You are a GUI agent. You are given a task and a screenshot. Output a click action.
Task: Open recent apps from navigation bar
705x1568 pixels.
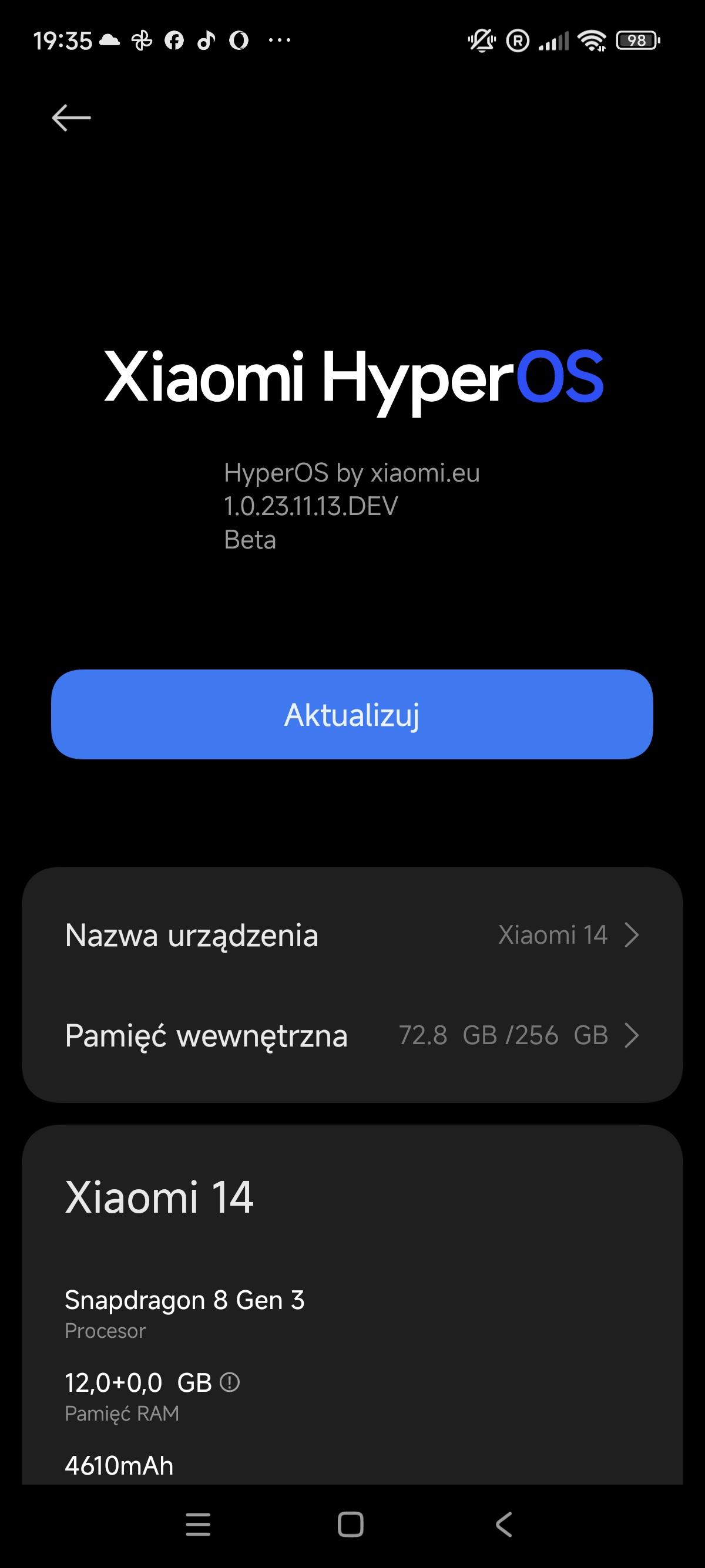click(198, 1525)
